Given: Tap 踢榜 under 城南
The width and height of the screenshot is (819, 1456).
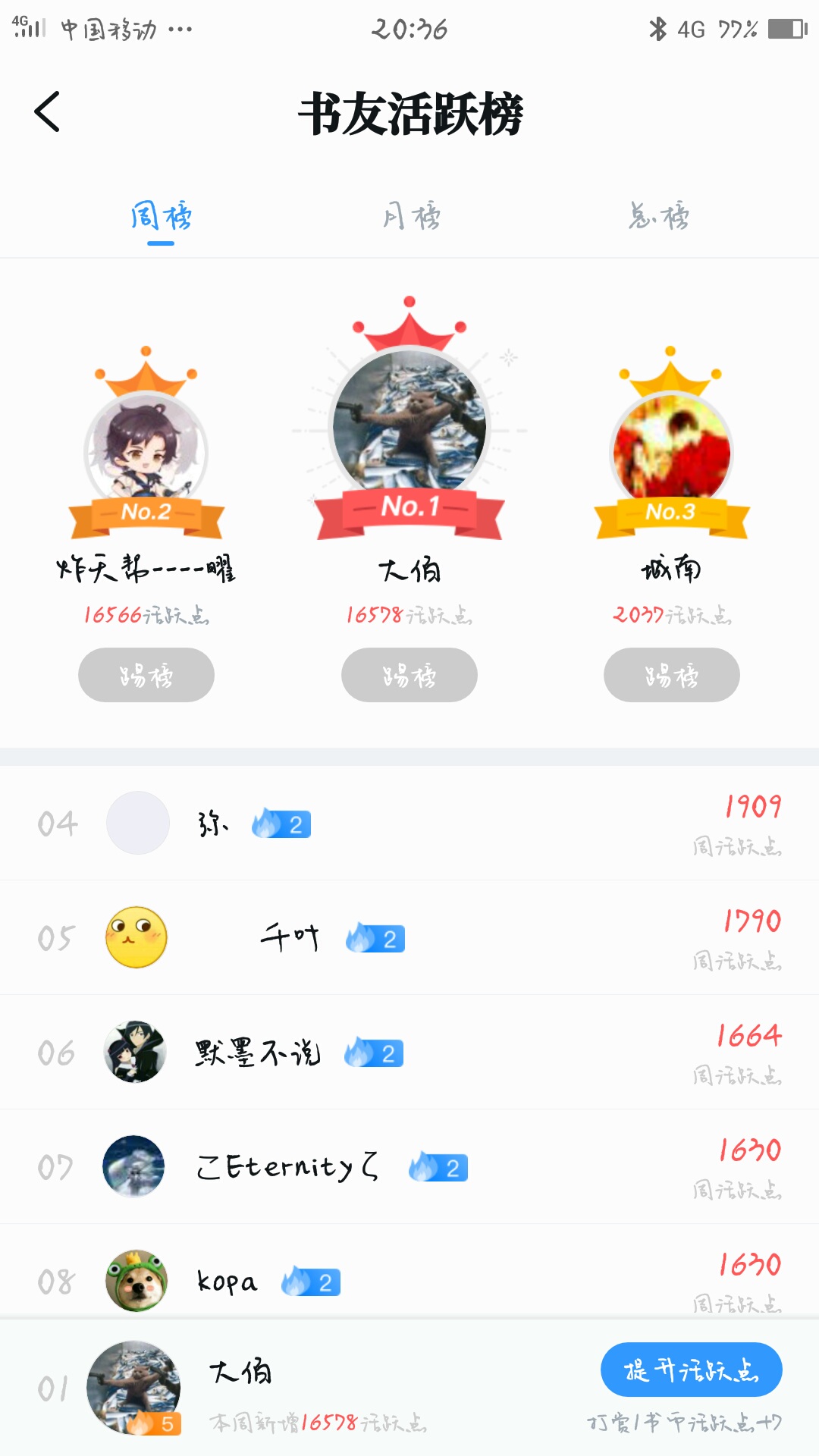Looking at the screenshot, I should pyautogui.click(x=672, y=675).
